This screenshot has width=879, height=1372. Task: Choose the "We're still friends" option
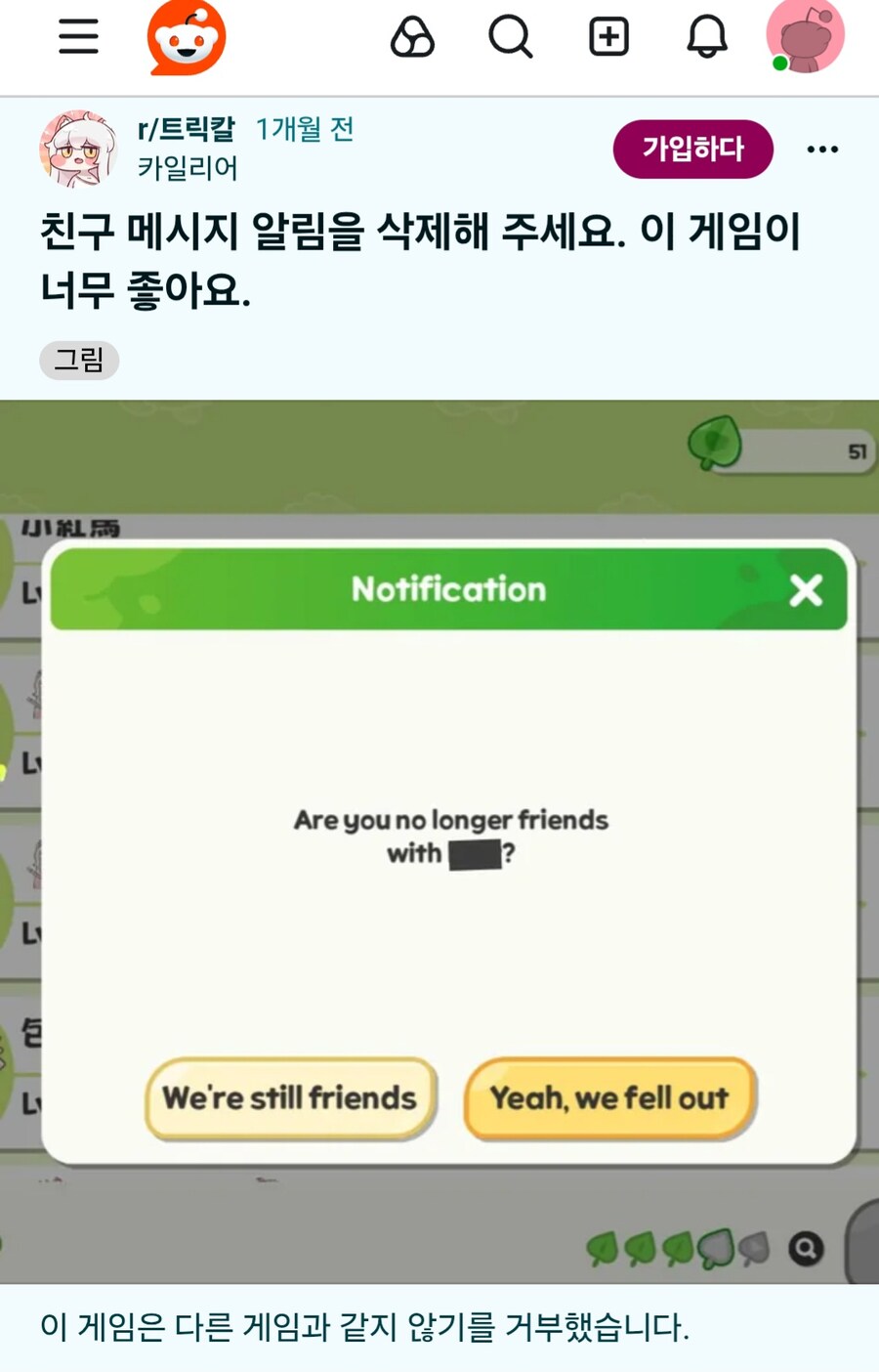coord(290,1098)
